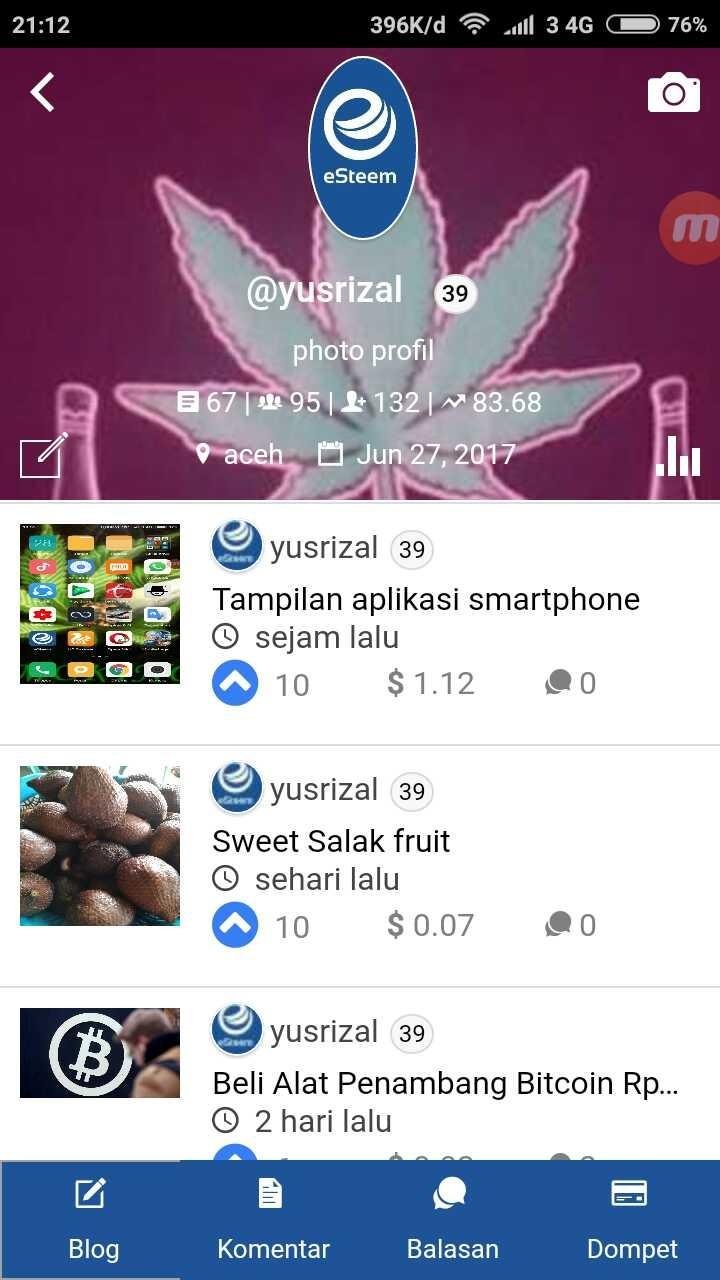Open the bar chart statistics icon

tap(678, 455)
